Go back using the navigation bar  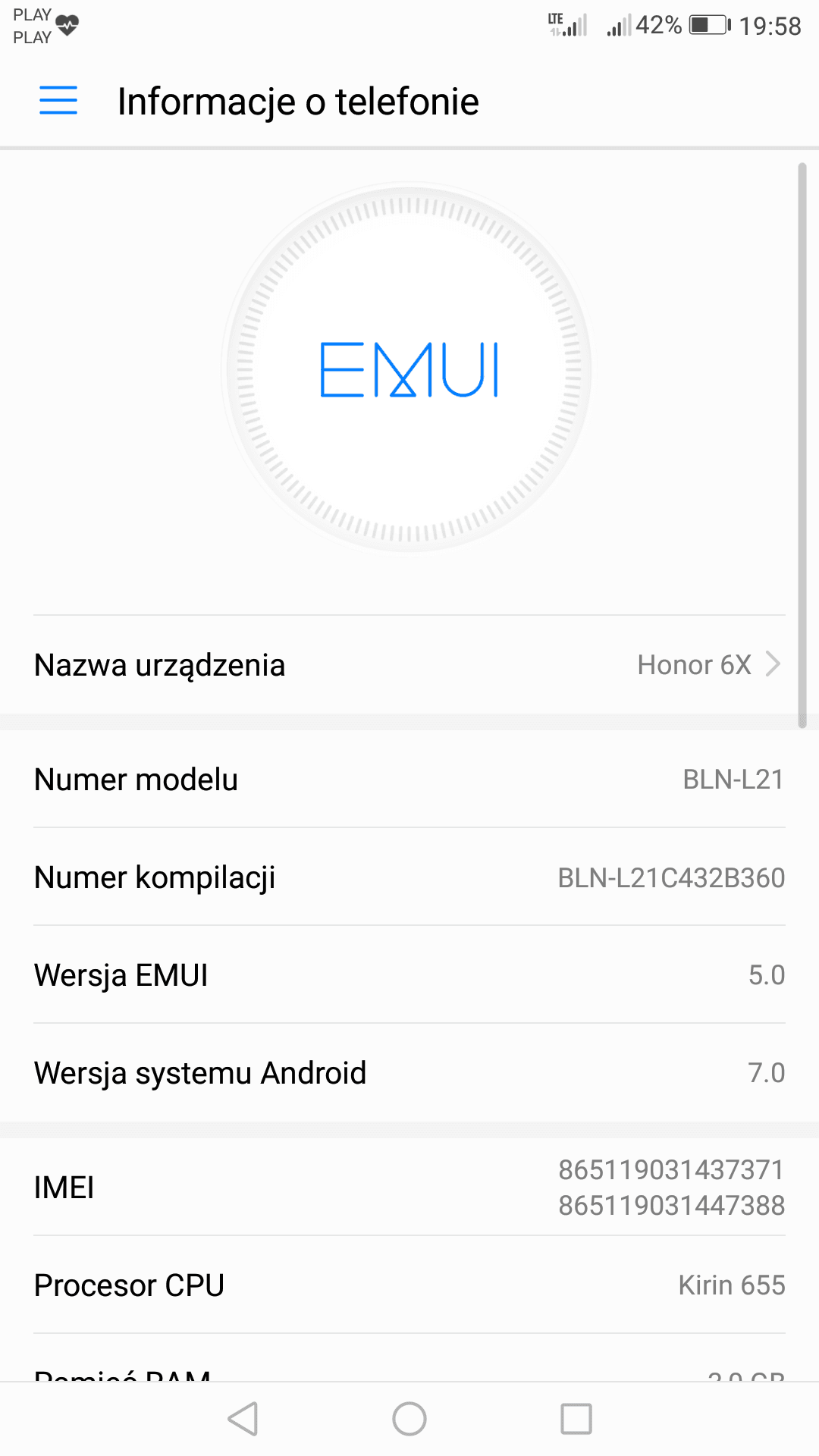point(243,1419)
